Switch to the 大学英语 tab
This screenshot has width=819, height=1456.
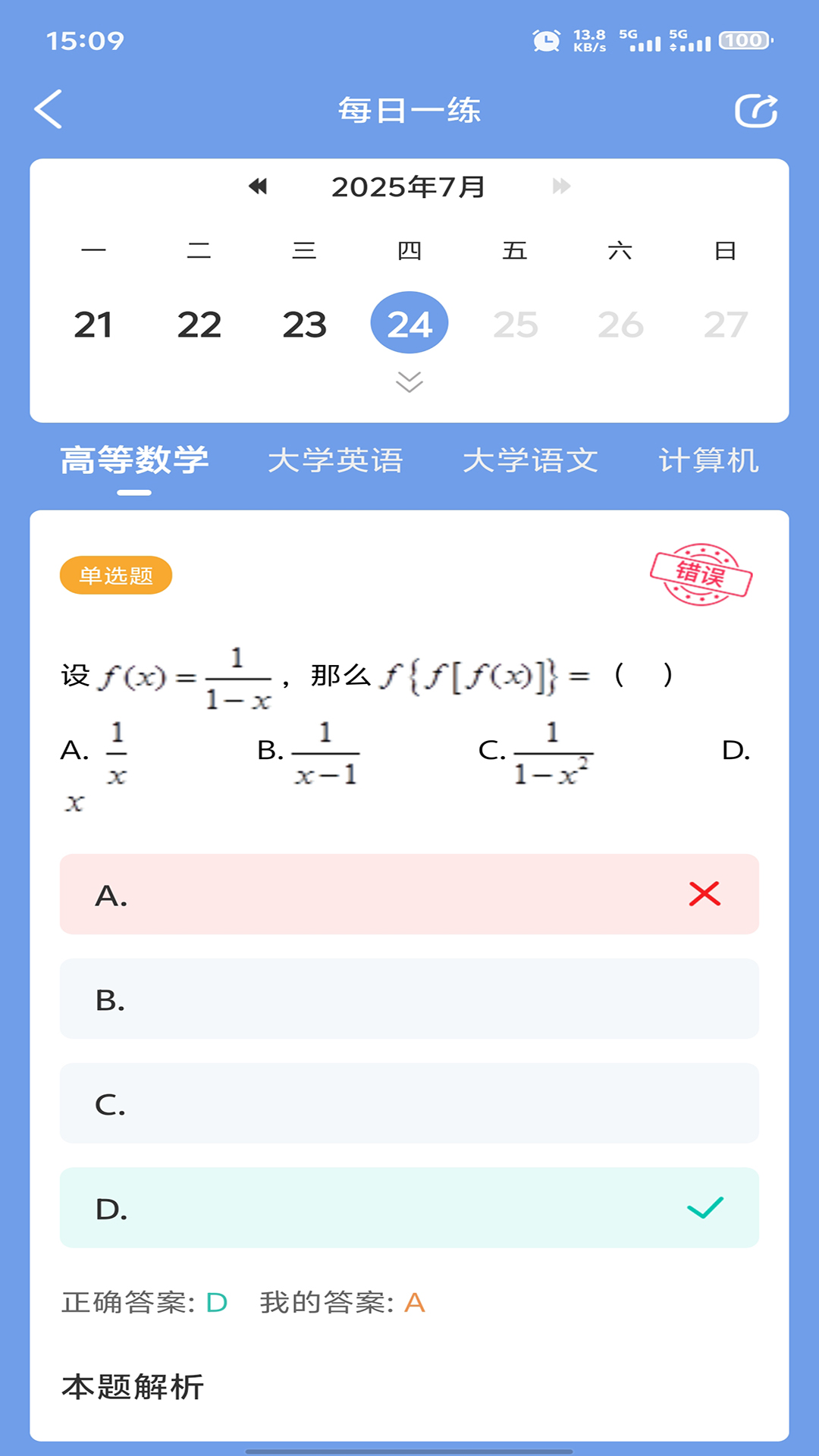point(335,461)
